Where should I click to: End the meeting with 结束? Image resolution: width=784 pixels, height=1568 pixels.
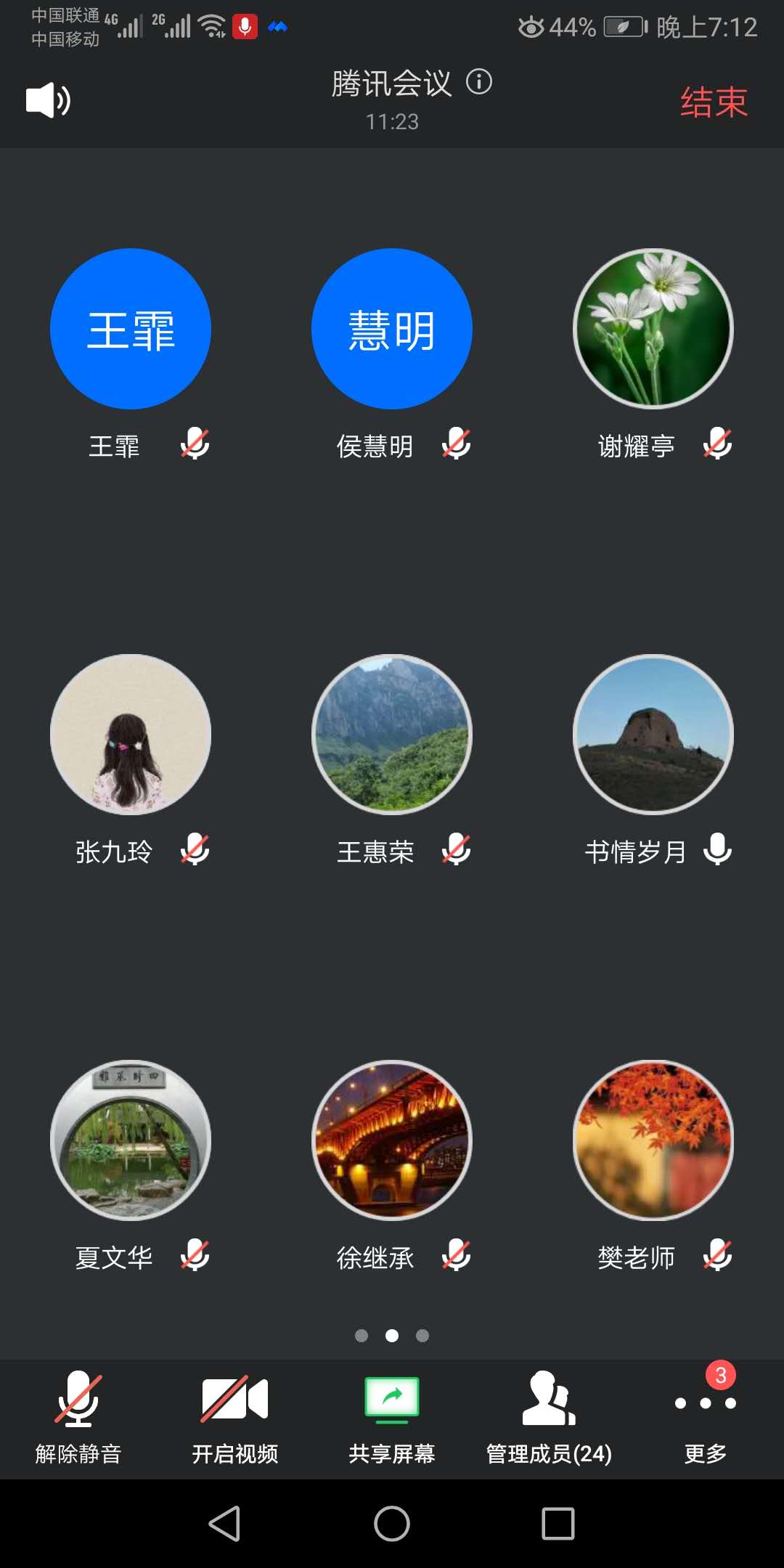coord(714,102)
